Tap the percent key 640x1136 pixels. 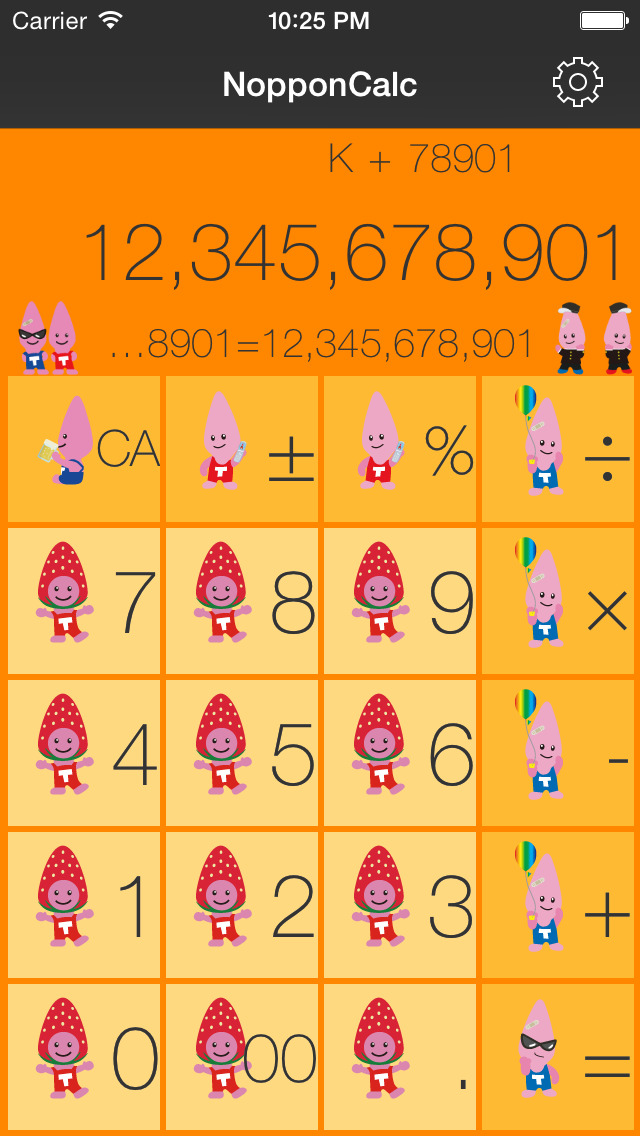tap(400, 449)
